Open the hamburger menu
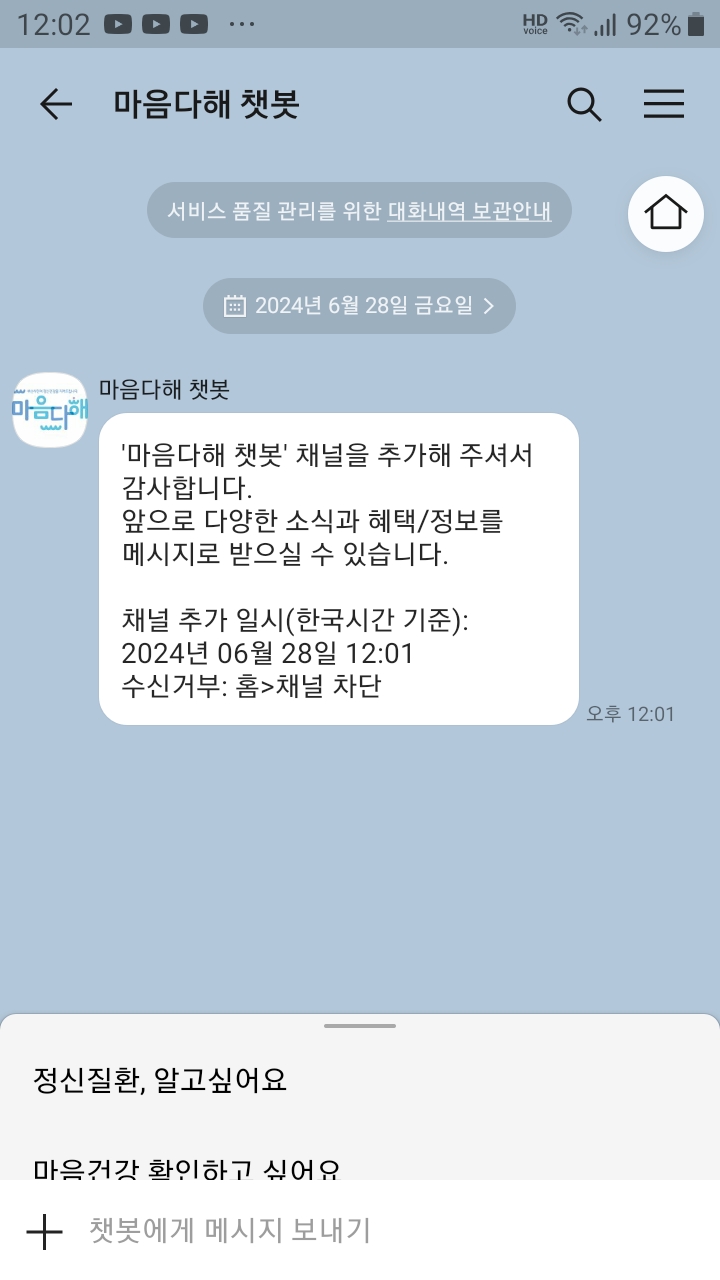The width and height of the screenshot is (720, 1280). coord(663,104)
